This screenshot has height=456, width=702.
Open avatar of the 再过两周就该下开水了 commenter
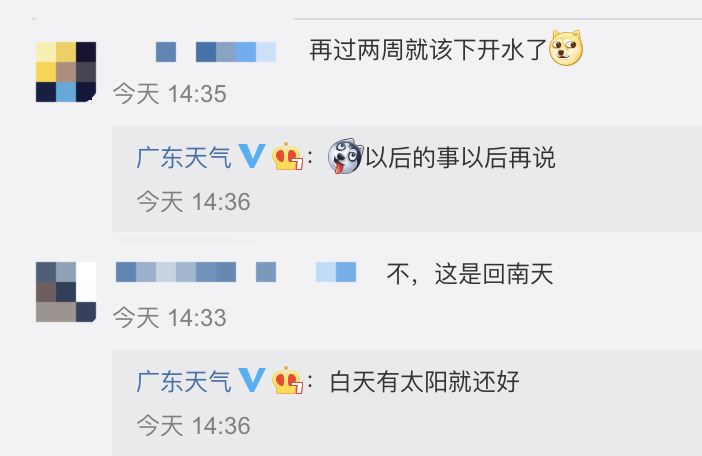[66, 72]
